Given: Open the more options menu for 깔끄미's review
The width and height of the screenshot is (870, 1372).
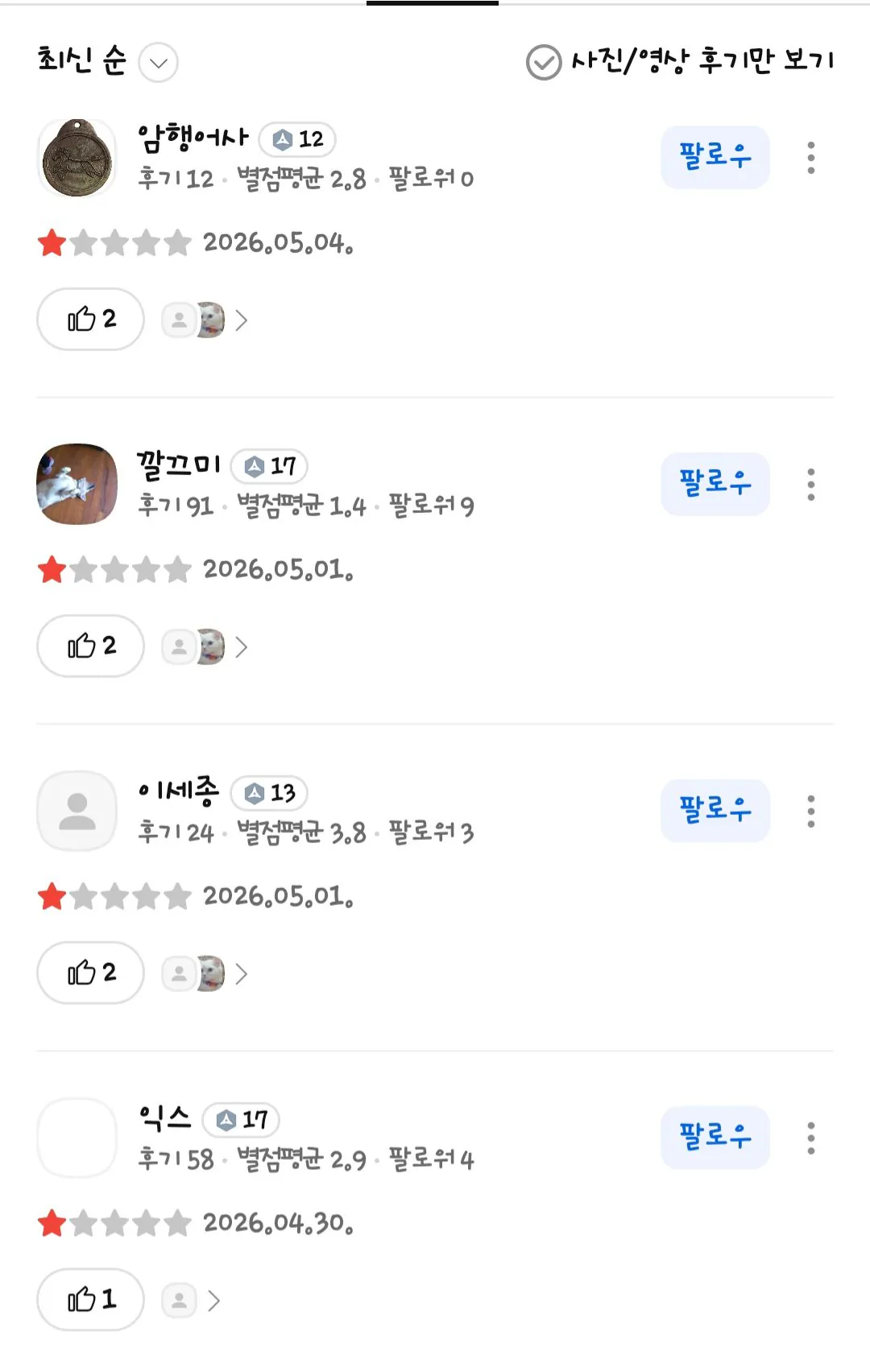Looking at the screenshot, I should [811, 485].
